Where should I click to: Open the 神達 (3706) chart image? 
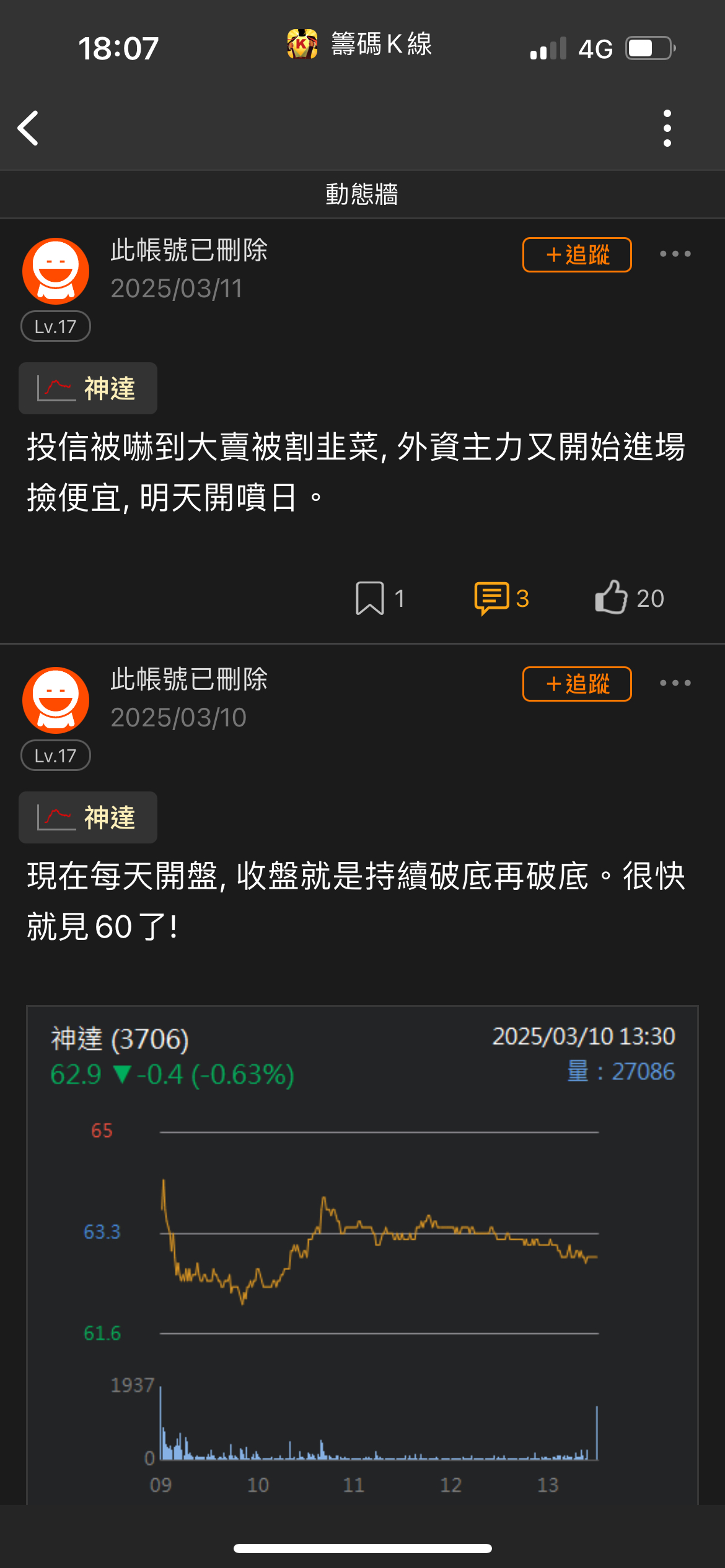(x=362, y=1251)
